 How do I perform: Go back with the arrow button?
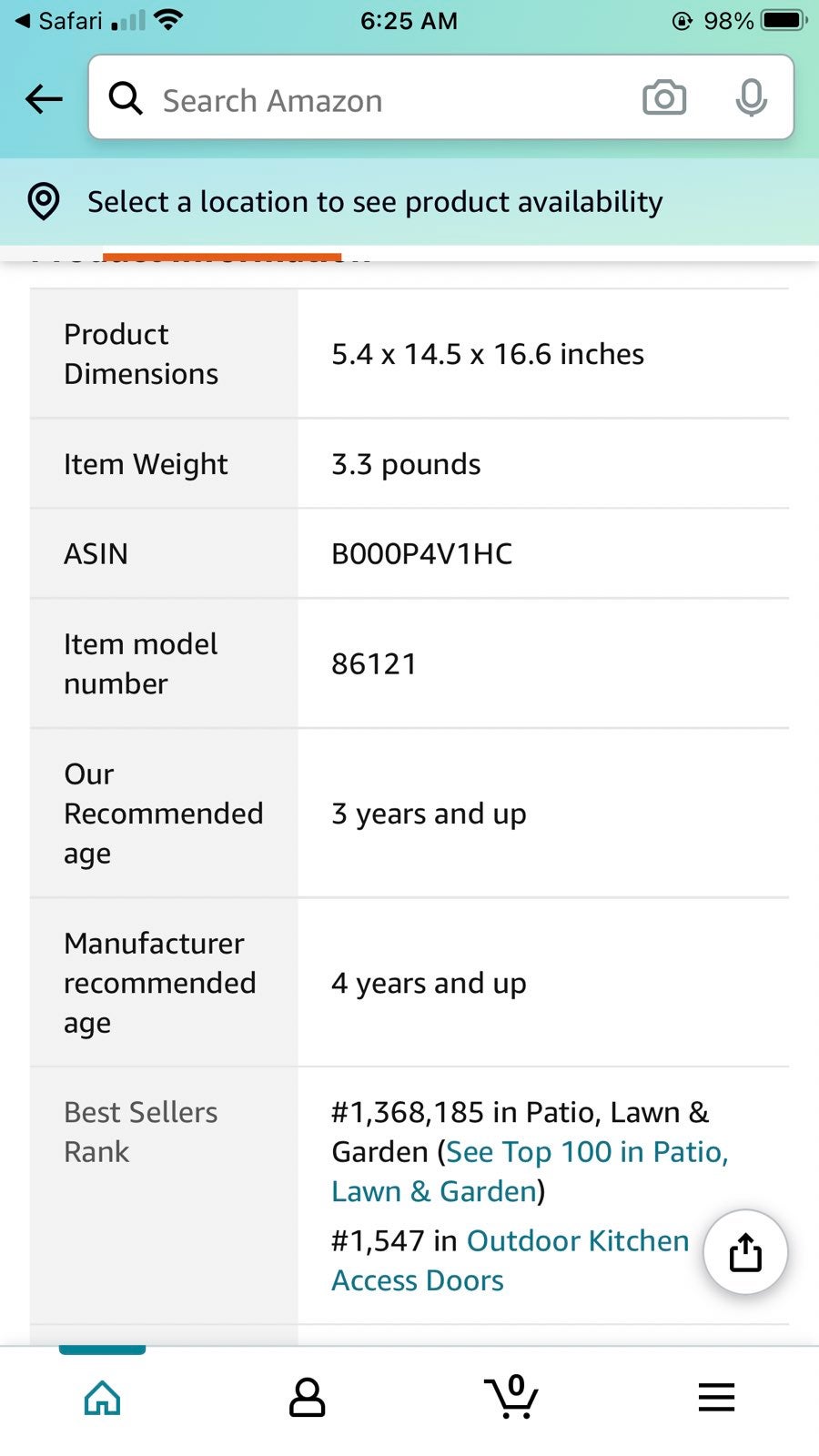pyautogui.click(x=44, y=98)
